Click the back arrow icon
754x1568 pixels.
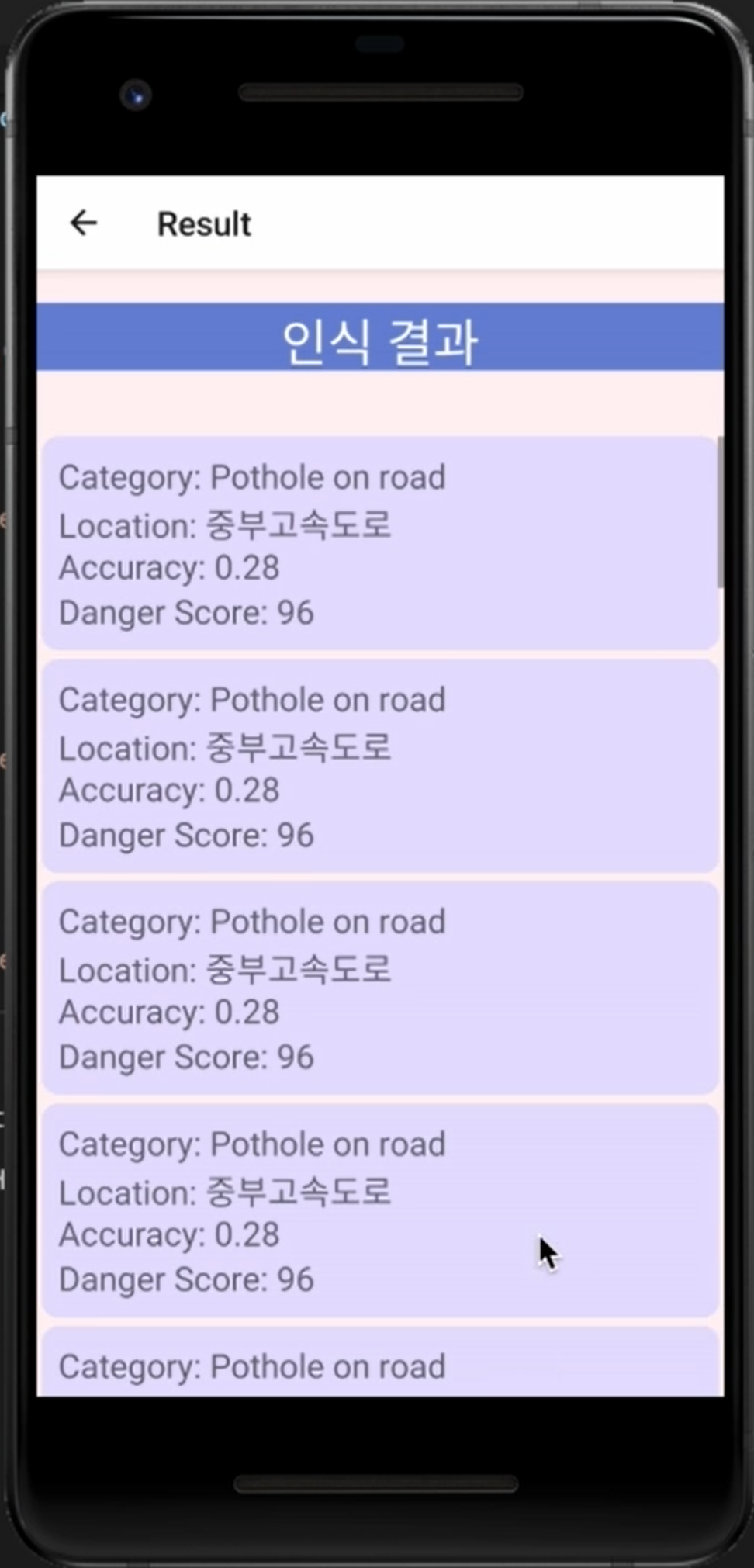84,223
